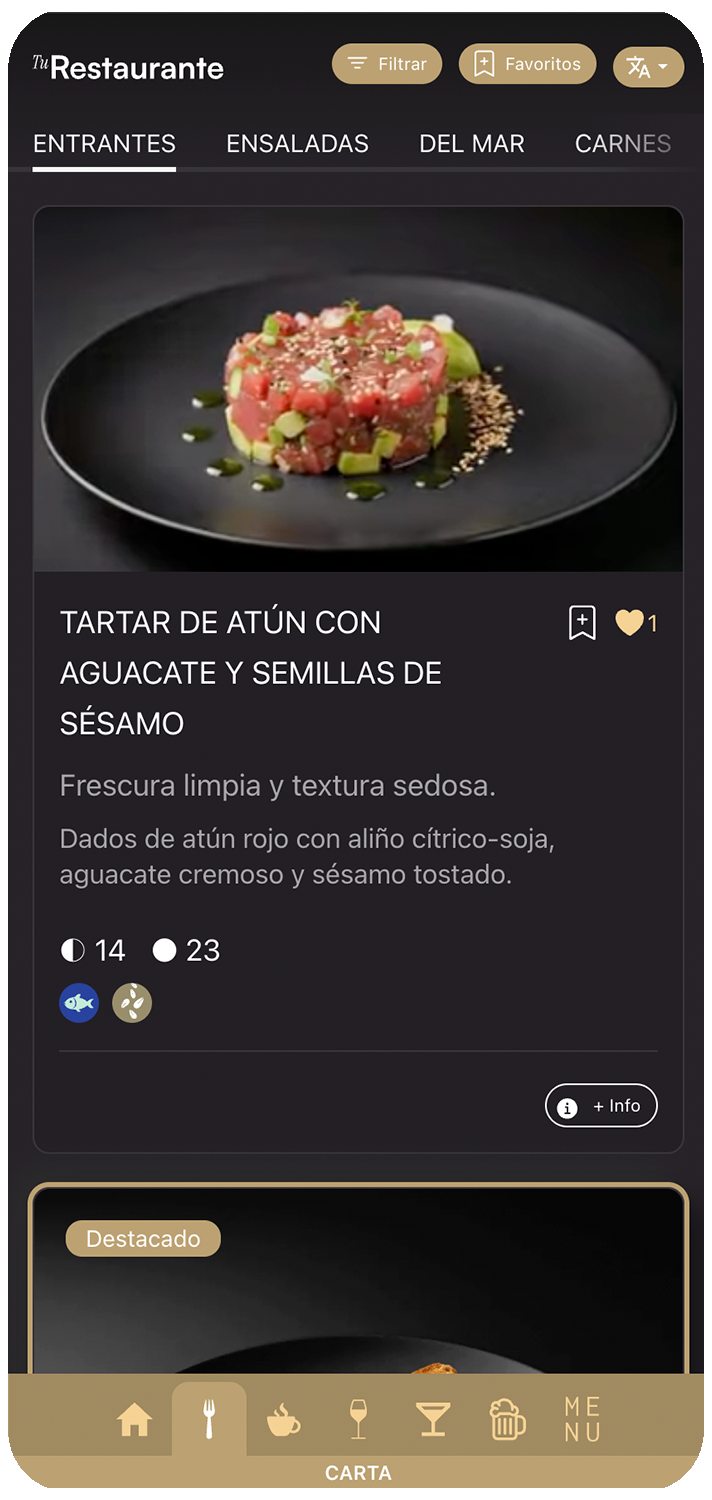
Task: Tap the fork Carta tab
Action: click(208, 1420)
